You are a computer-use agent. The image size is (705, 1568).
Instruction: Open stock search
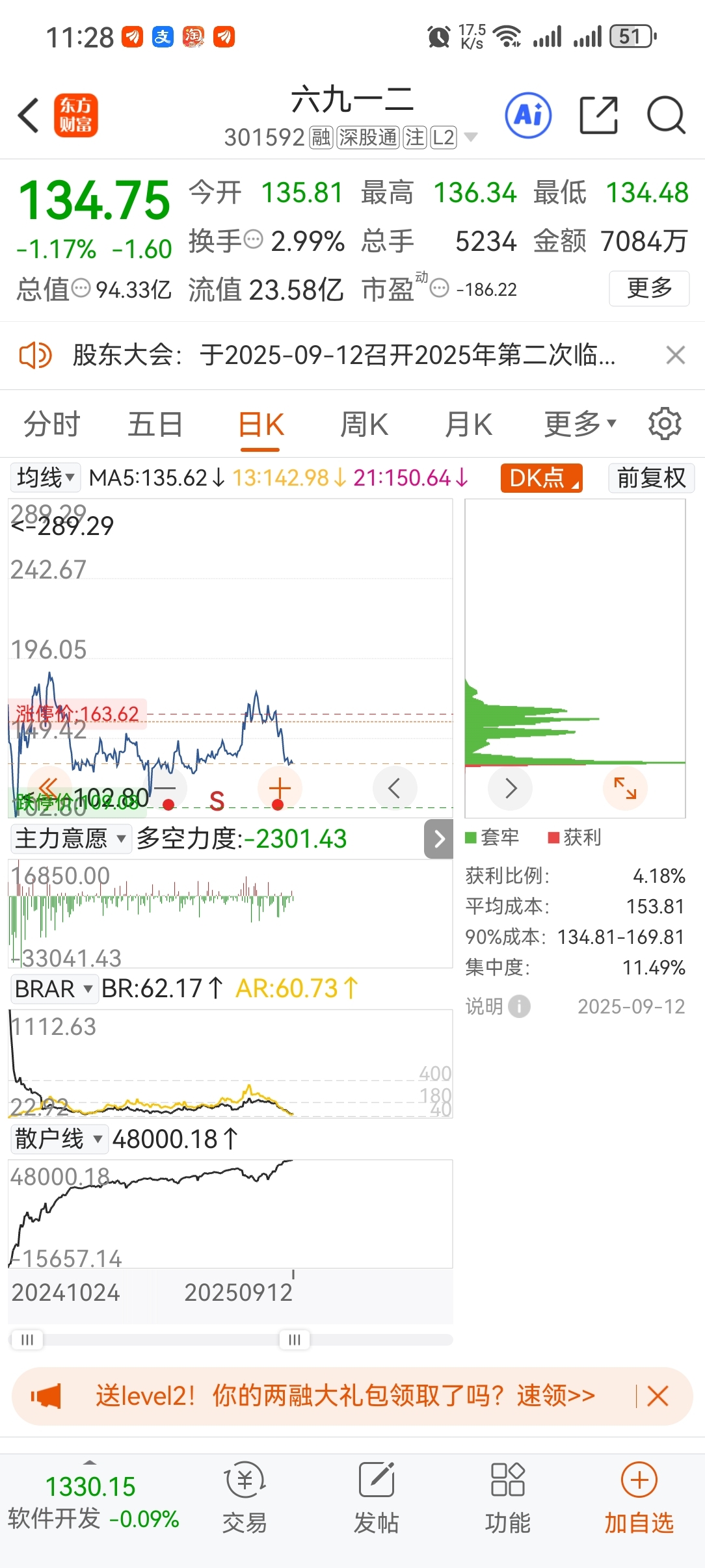click(666, 116)
